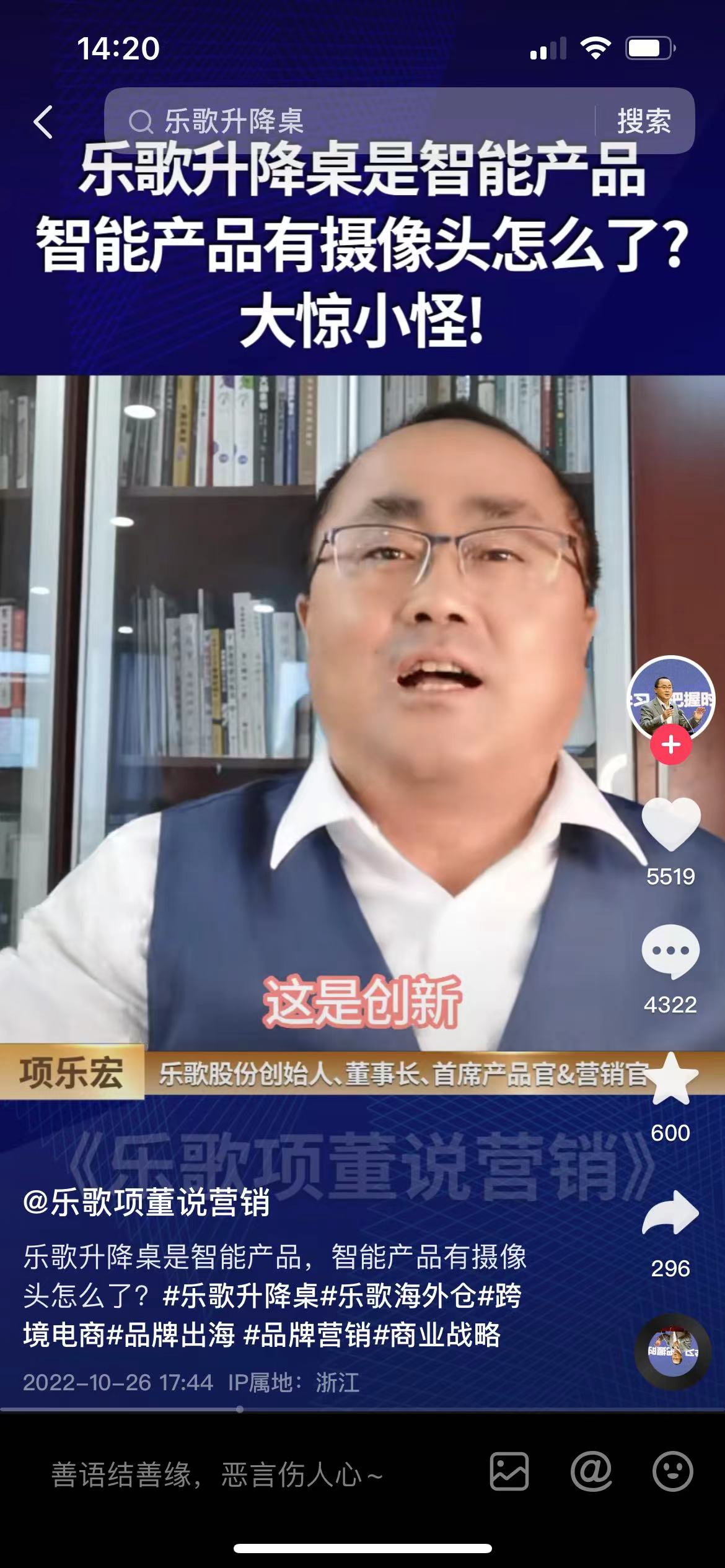
Task: Open the emoji picker
Action: click(672, 1471)
